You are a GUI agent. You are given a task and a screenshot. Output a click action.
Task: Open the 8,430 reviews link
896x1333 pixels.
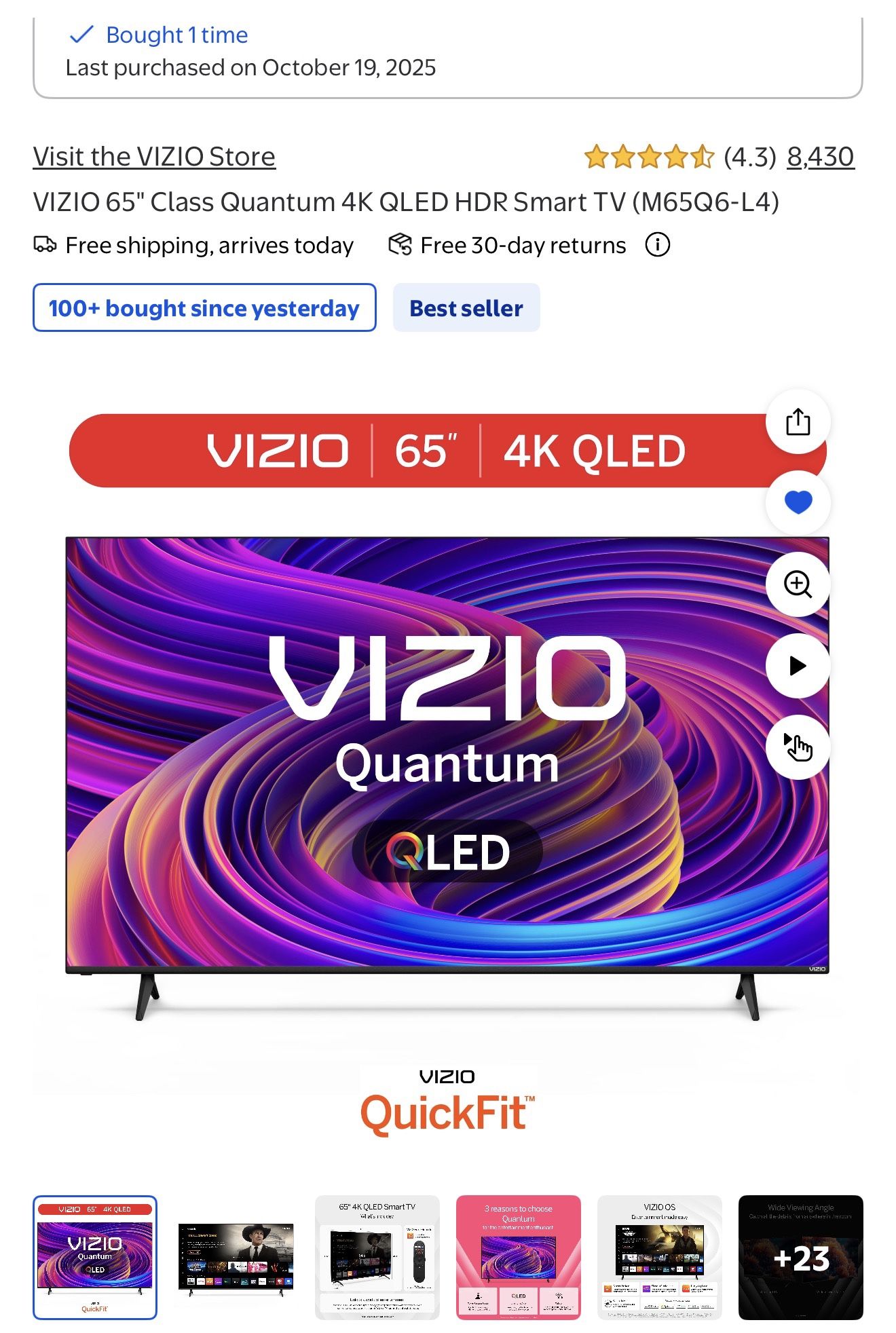pos(820,157)
